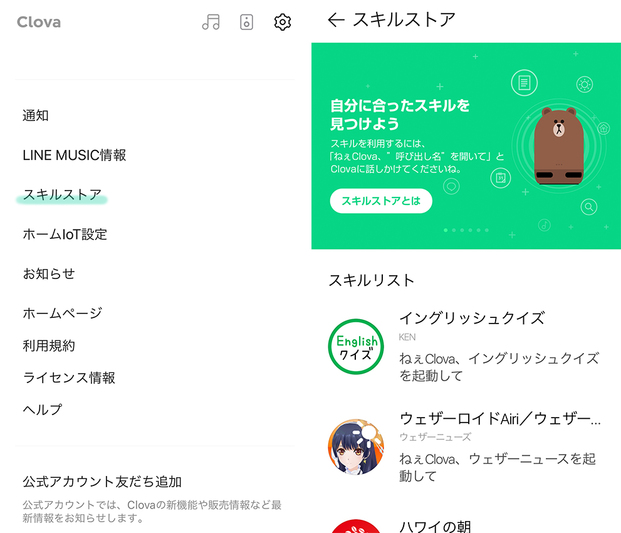Open LINE MUSIC情報
The width and height of the screenshot is (621, 533).
coord(74,155)
